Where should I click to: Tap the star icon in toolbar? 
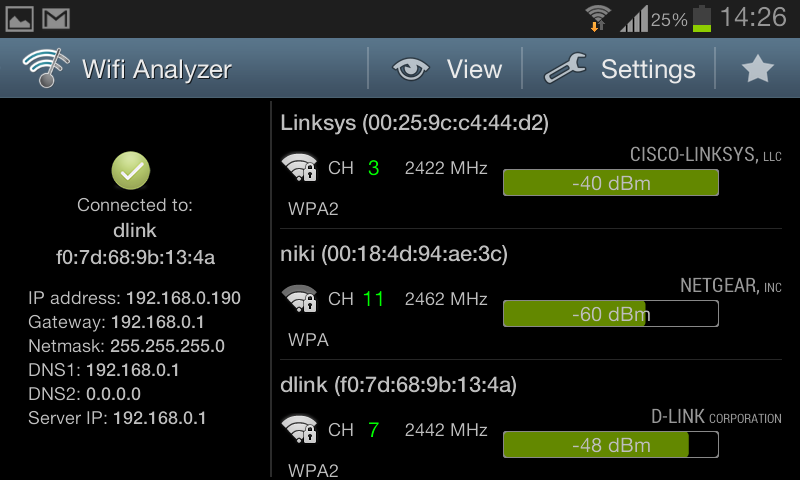pyautogui.click(x=758, y=69)
